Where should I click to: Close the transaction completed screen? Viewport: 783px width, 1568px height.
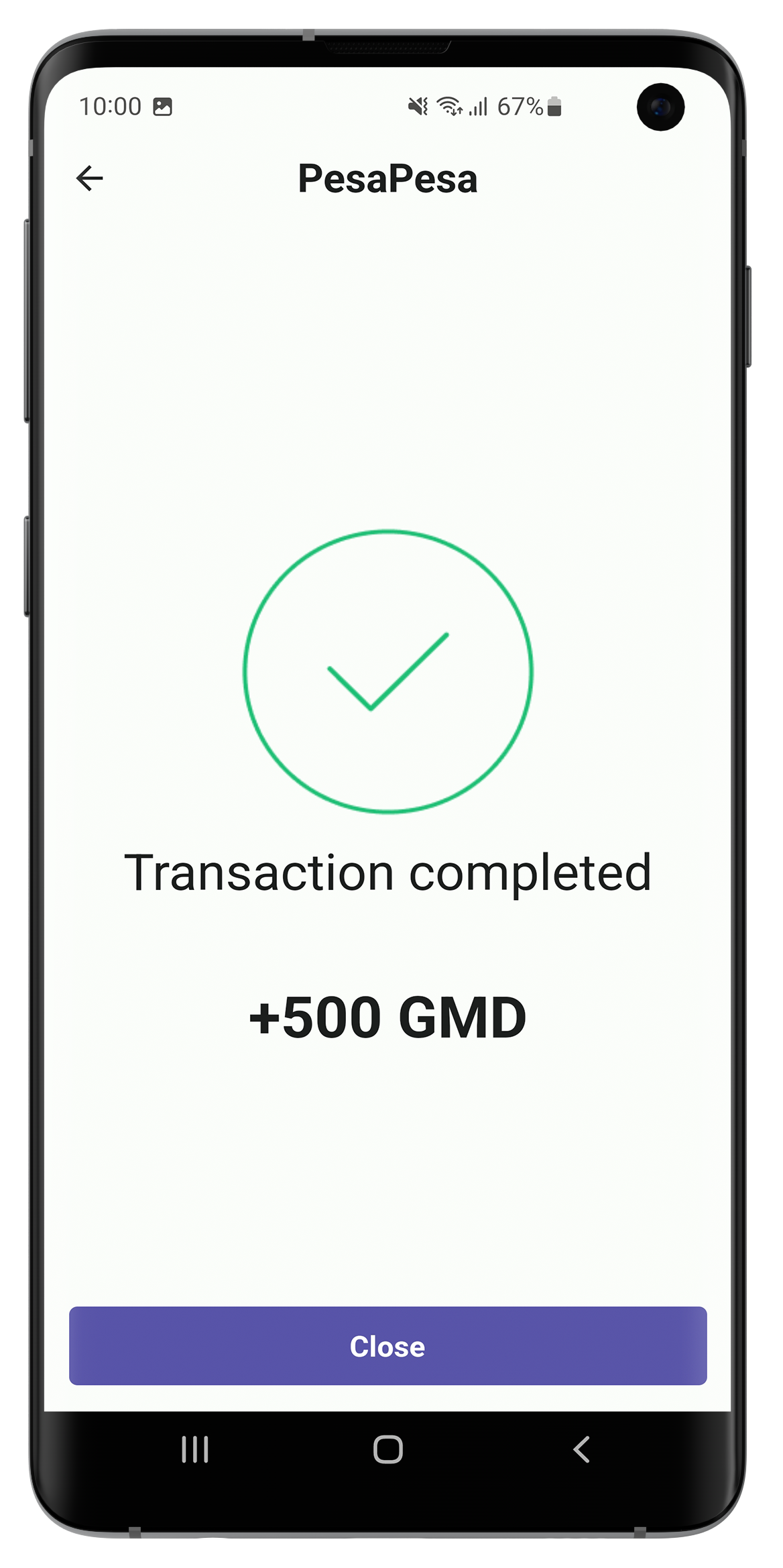pyautogui.click(x=387, y=1345)
